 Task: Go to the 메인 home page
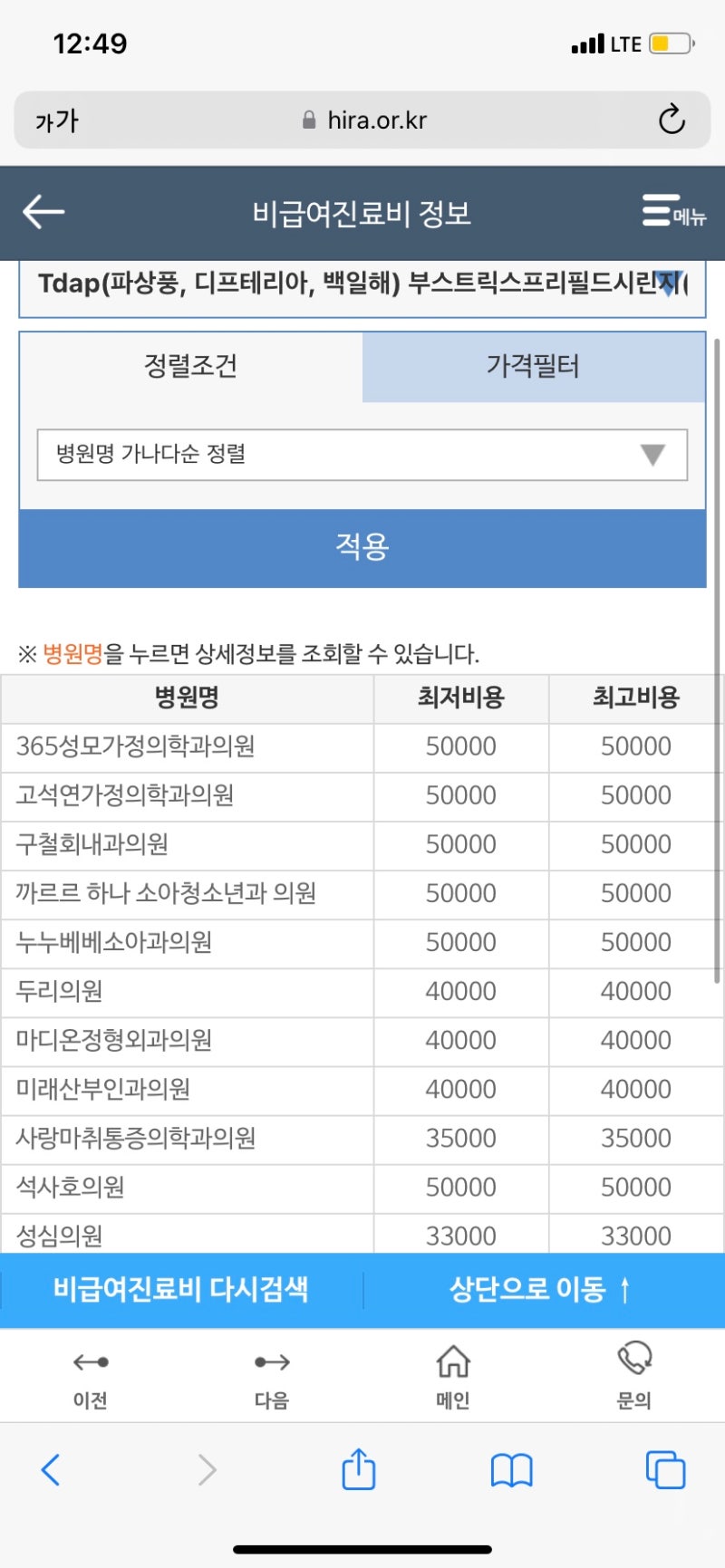pyautogui.click(x=453, y=1377)
